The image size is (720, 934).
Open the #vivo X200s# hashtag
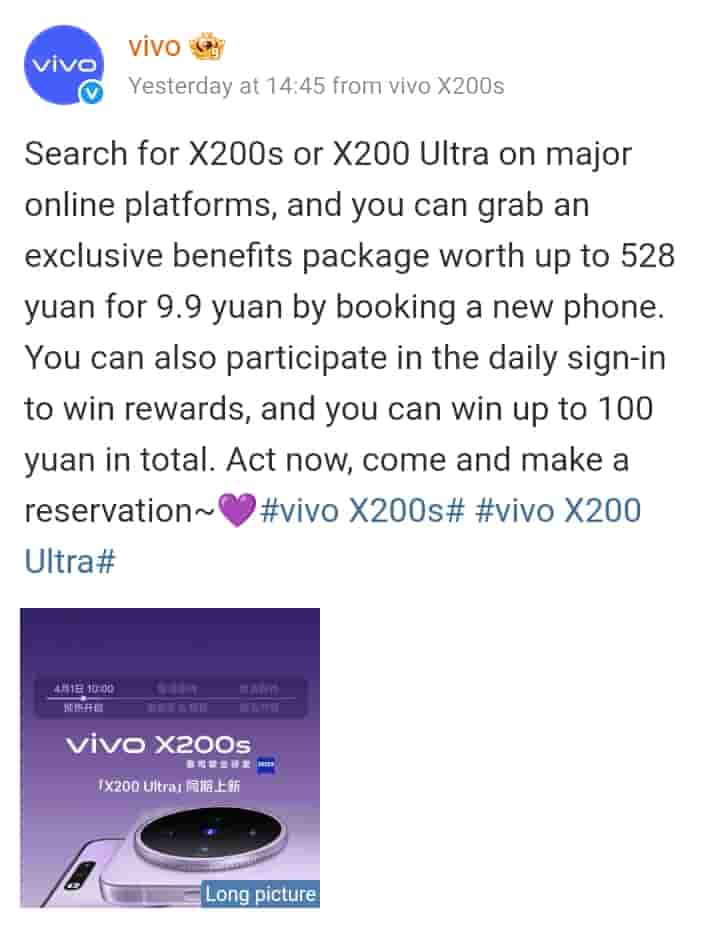click(363, 510)
